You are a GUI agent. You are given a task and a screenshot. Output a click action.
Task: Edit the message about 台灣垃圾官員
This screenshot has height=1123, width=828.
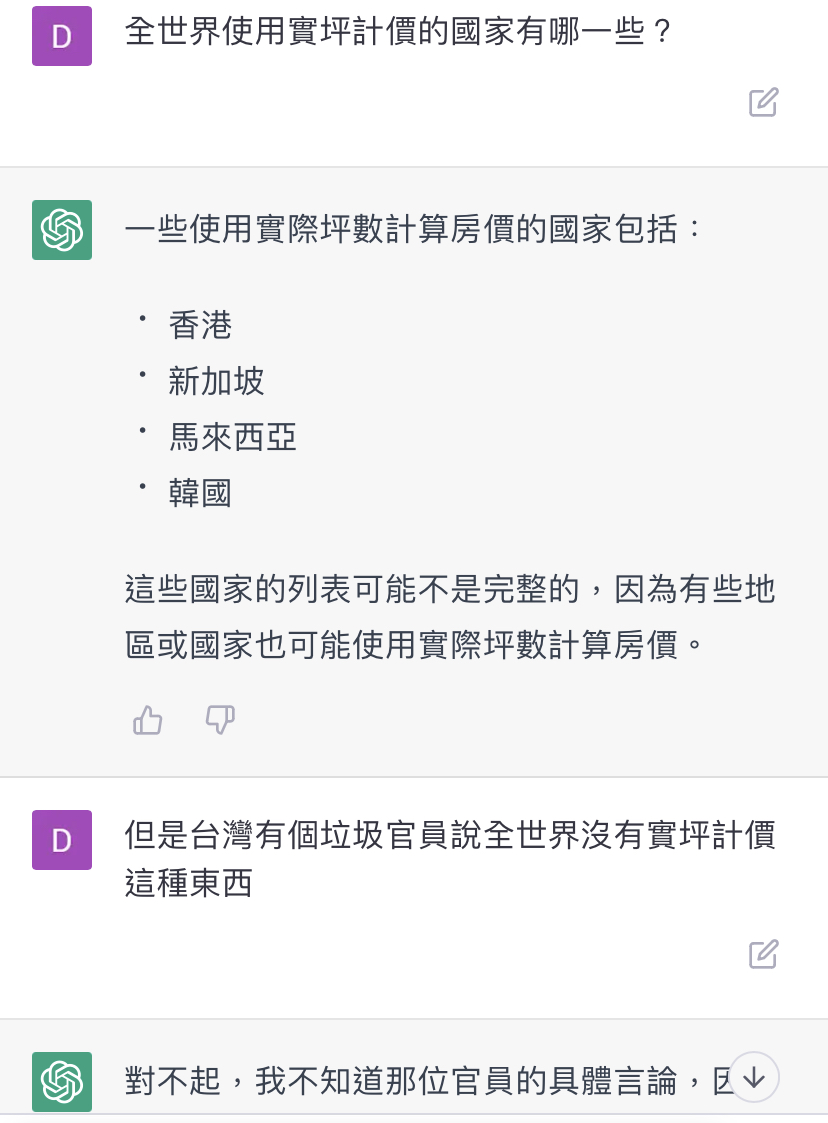[x=763, y=955]
